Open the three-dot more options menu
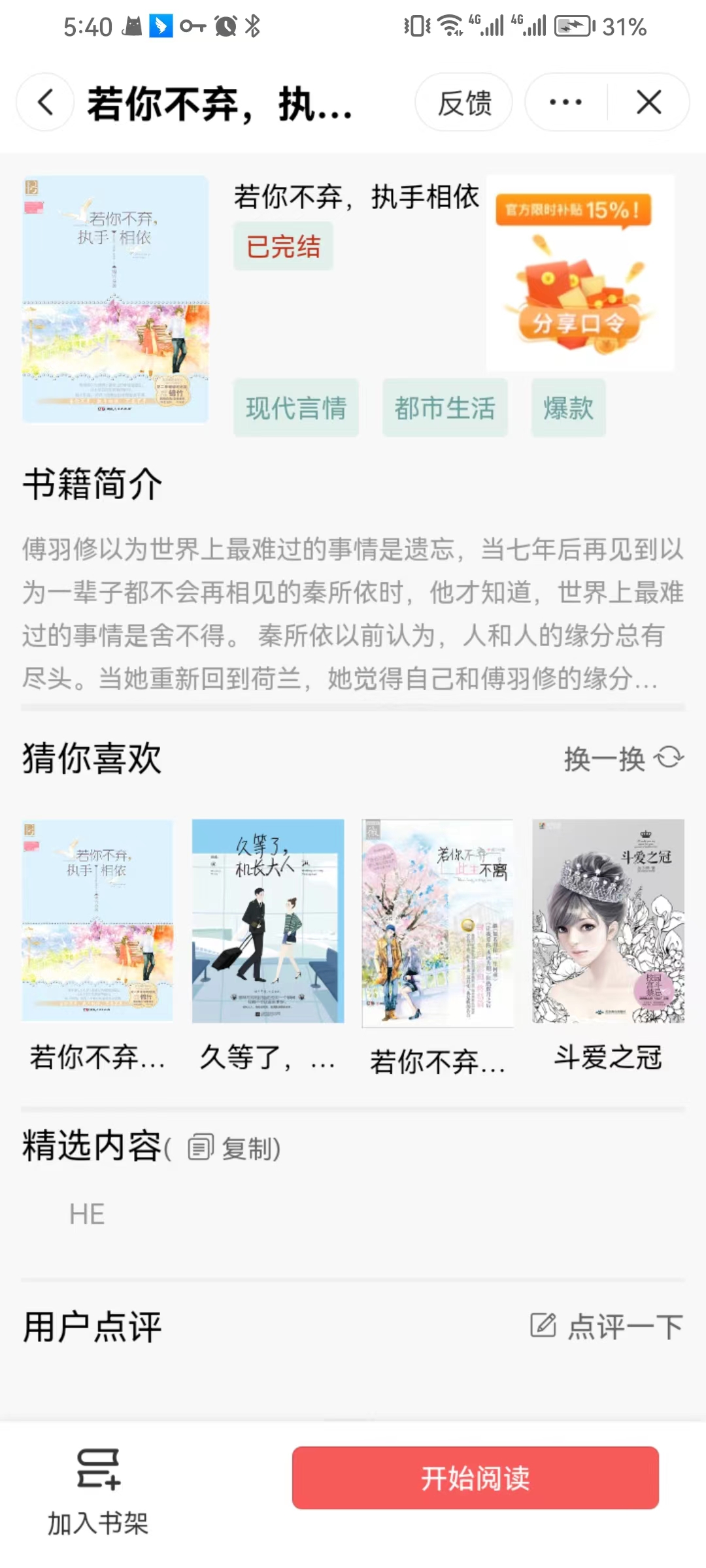The height and width of the screenshot is (1568, 706). point(565,103)
